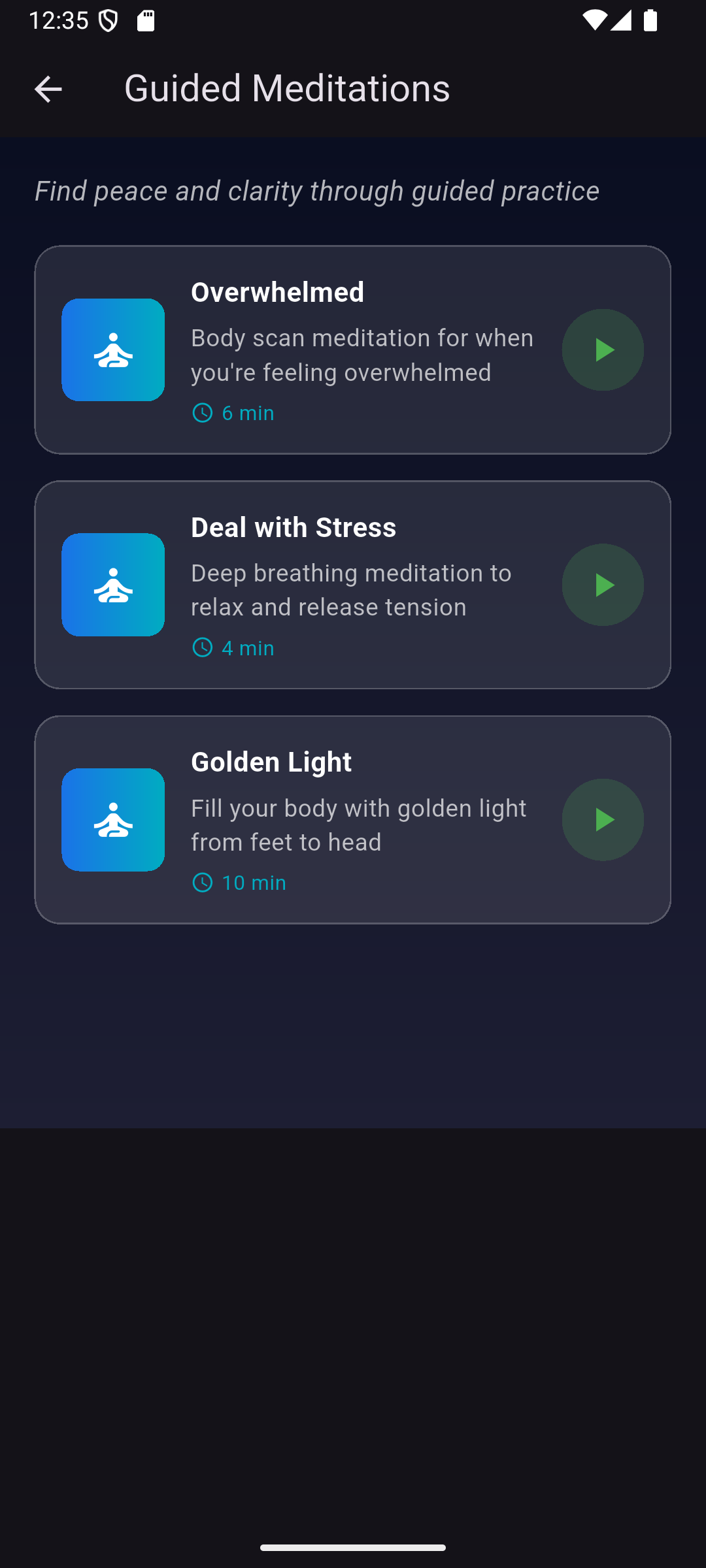Viewport: 706px width, 1568px height.
Task: Tap the meditation pose icon for Golden Light
Action: tap(112, 819)
